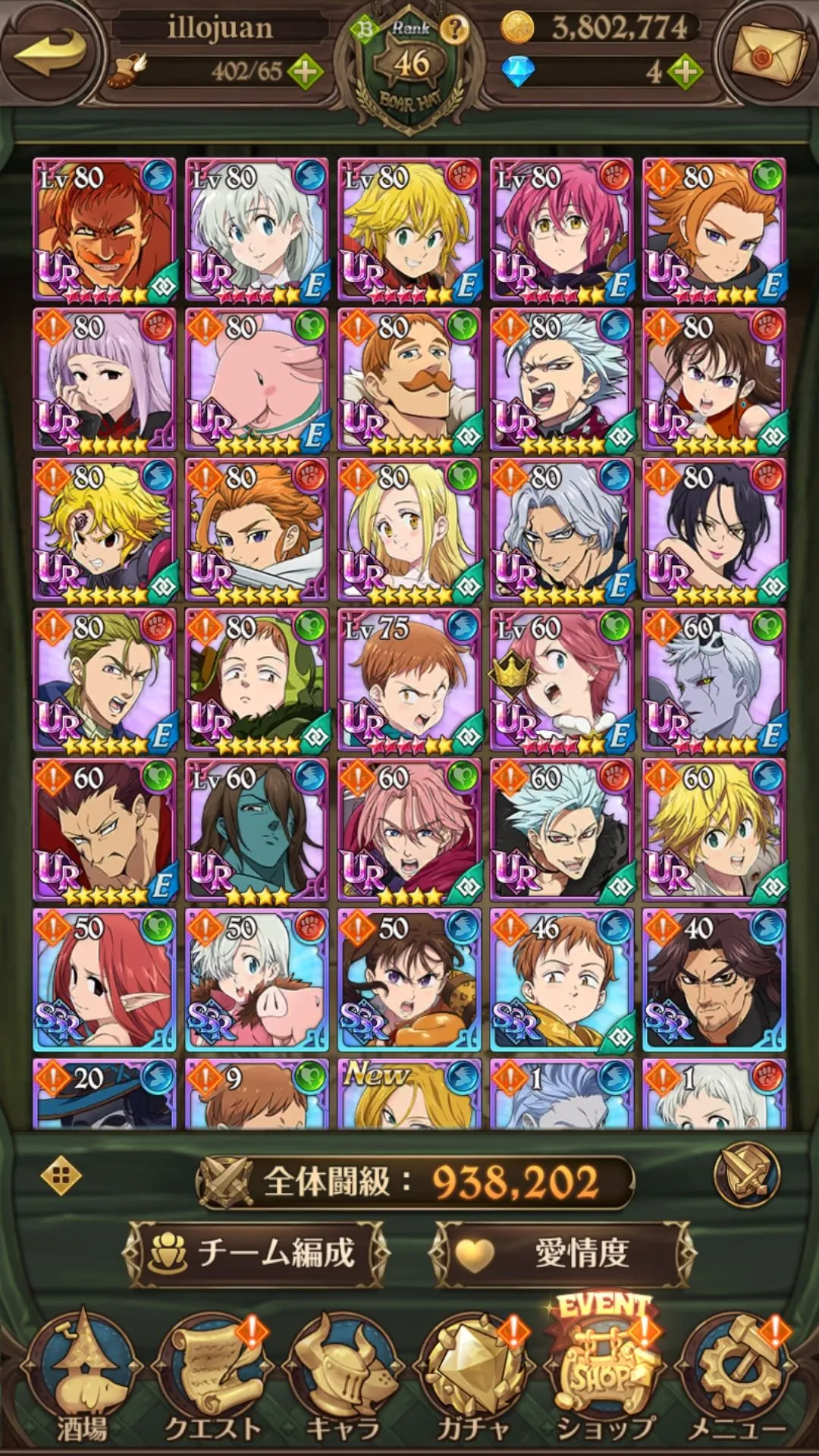Tap the crossed swords icon beside 全体闘級
The image size is (819, 1456).
click(x=746, y=1175)
